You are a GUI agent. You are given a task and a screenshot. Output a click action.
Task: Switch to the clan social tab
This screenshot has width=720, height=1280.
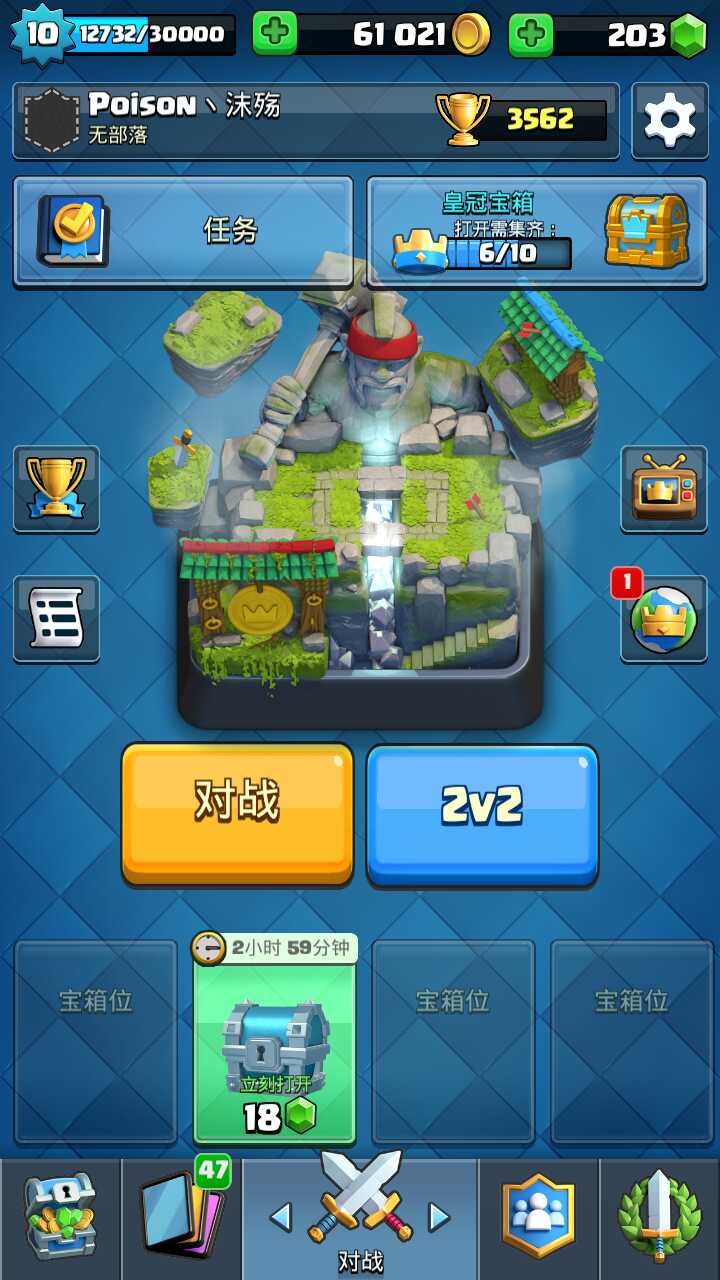[539, 1217]
